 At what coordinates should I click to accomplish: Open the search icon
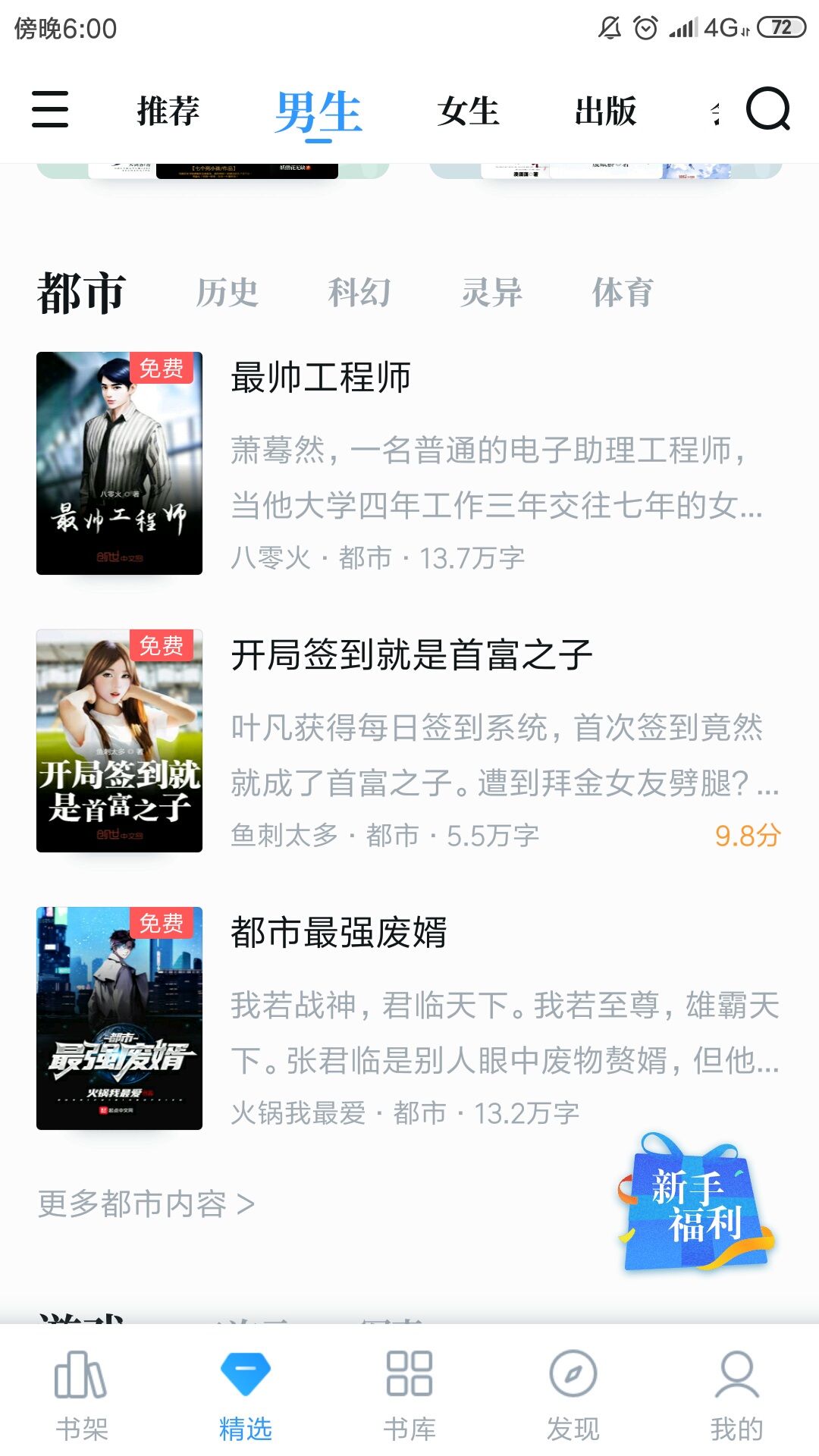click(767, 109)
